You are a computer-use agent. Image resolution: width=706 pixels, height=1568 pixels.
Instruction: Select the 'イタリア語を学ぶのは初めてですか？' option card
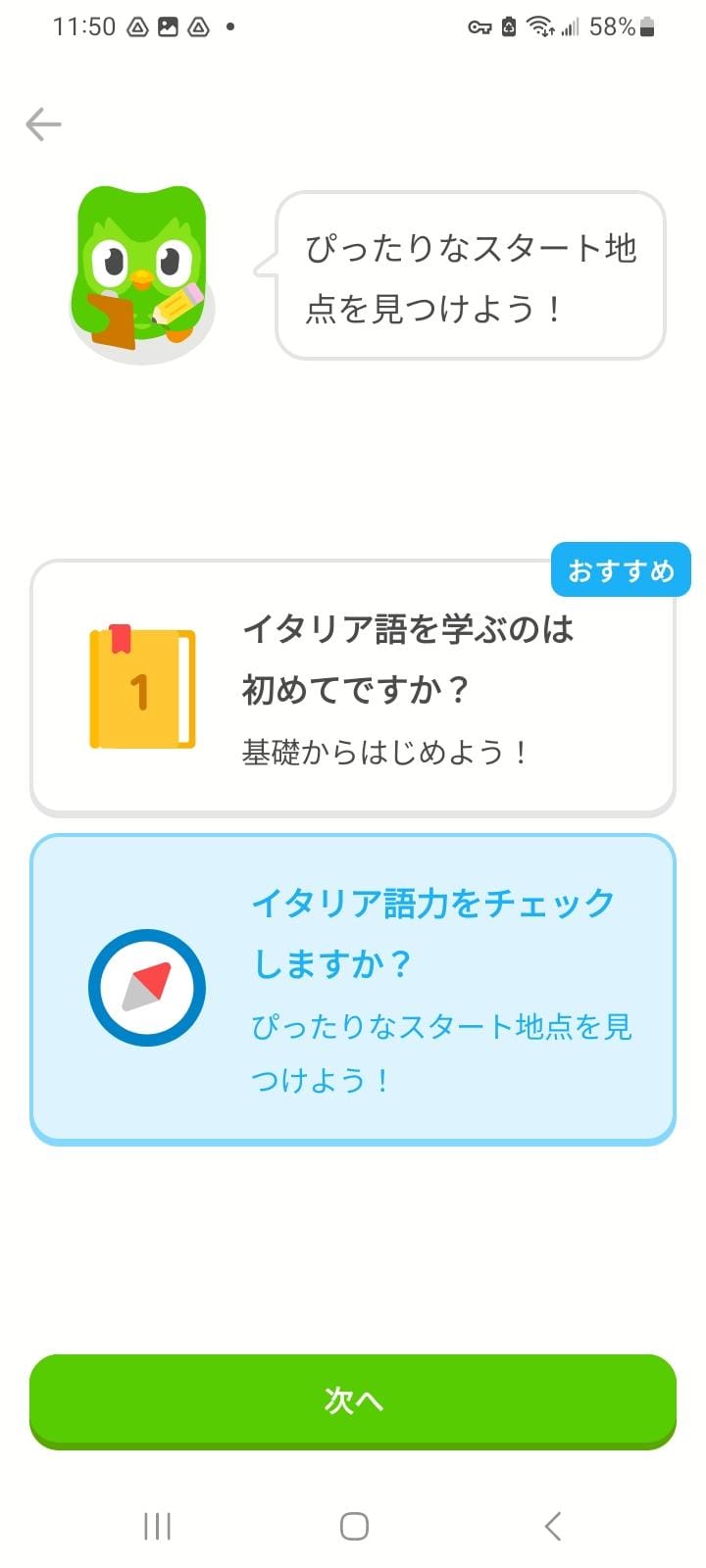(353, 686)
